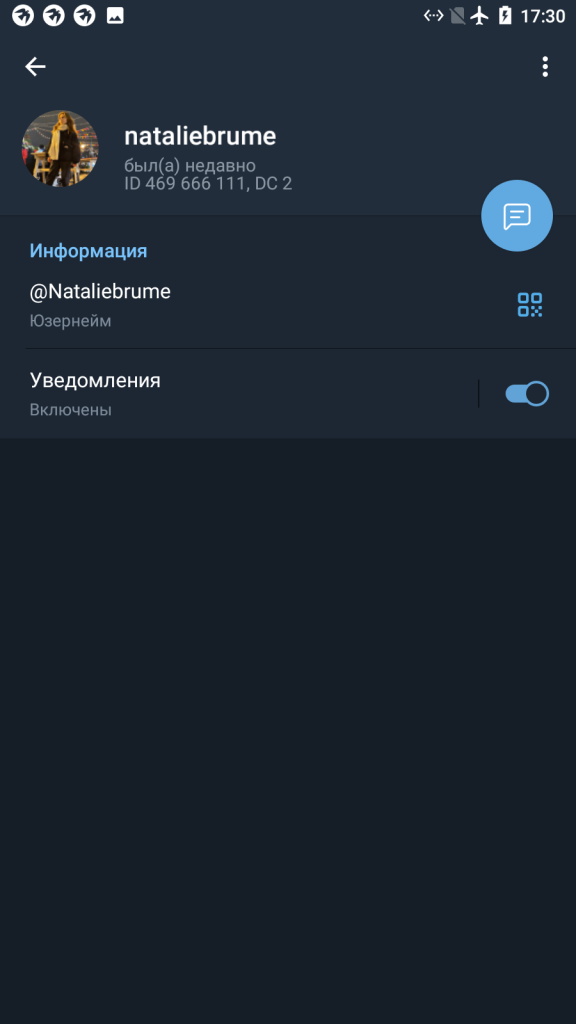The width and height of the screenshot is (576, 1024).
Task: Open nataliebrume's profile photo
Action: pyautogui.click(x=60, y=148)
